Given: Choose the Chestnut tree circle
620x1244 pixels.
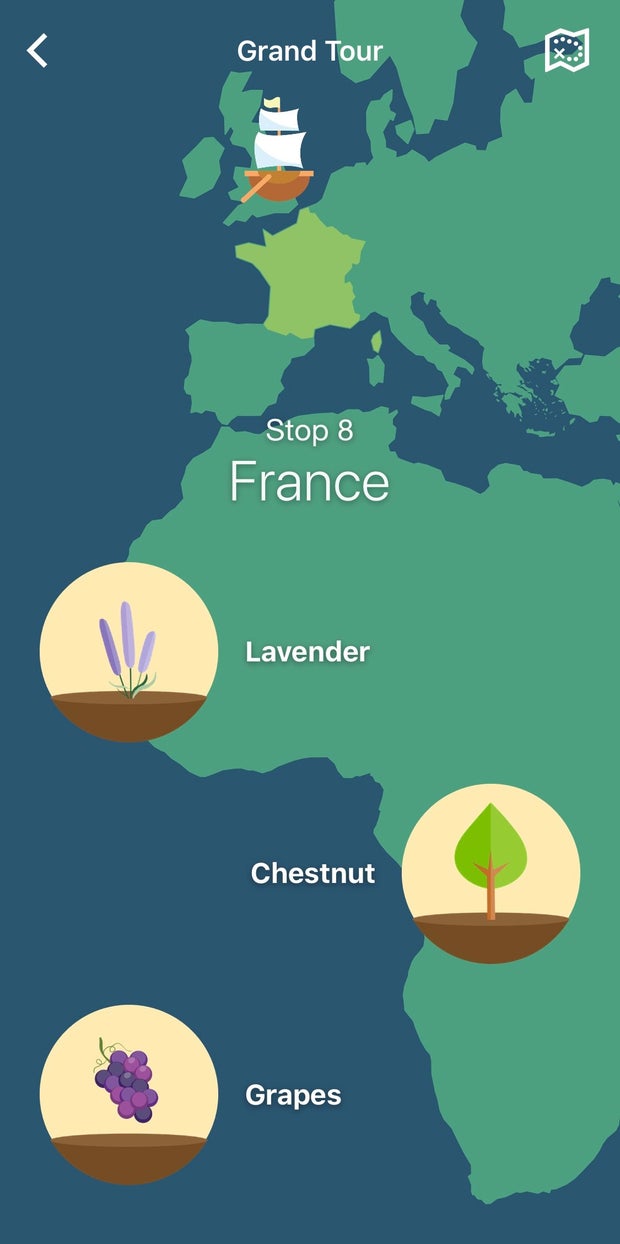Looking at the screenshot, I should point(491,874).
